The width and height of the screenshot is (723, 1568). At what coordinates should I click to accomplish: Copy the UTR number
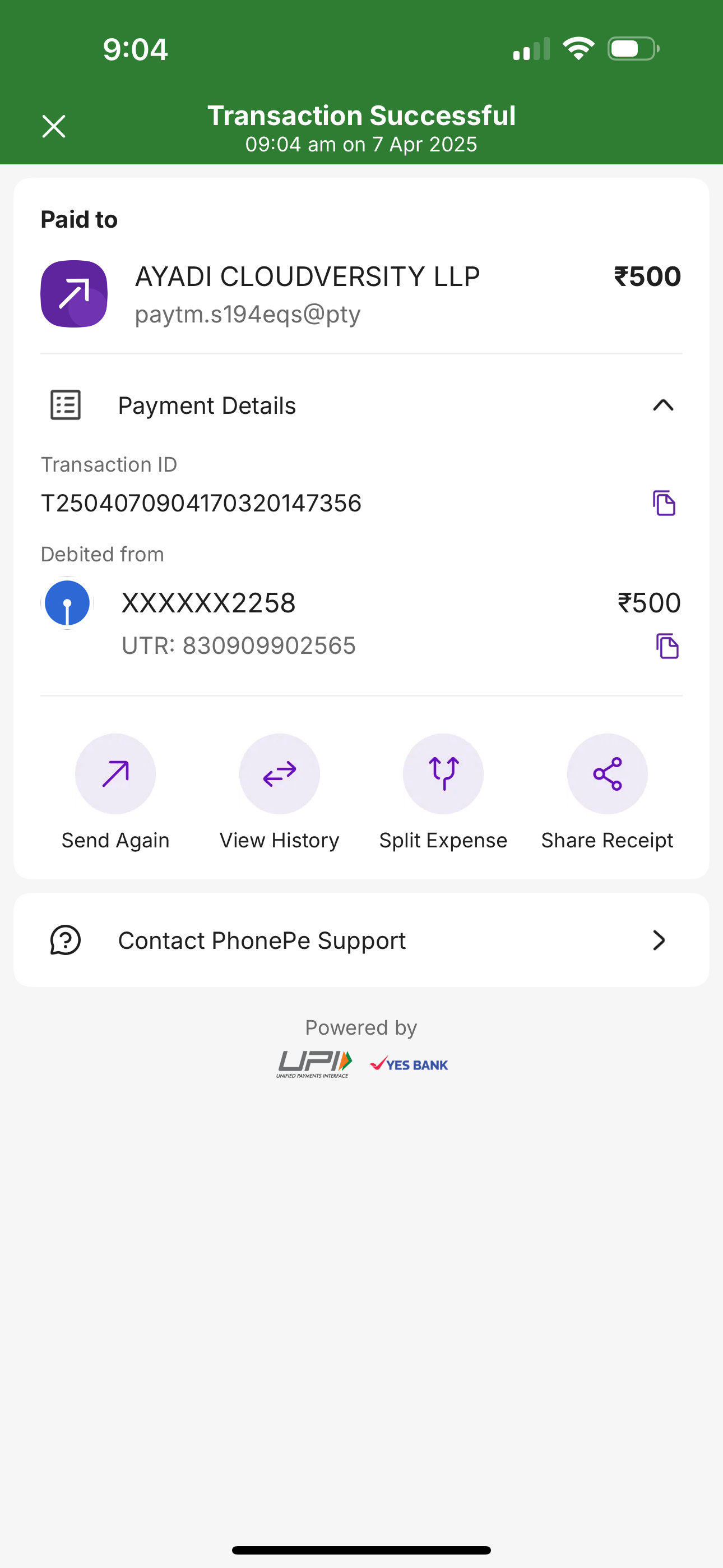pos(667,646)
